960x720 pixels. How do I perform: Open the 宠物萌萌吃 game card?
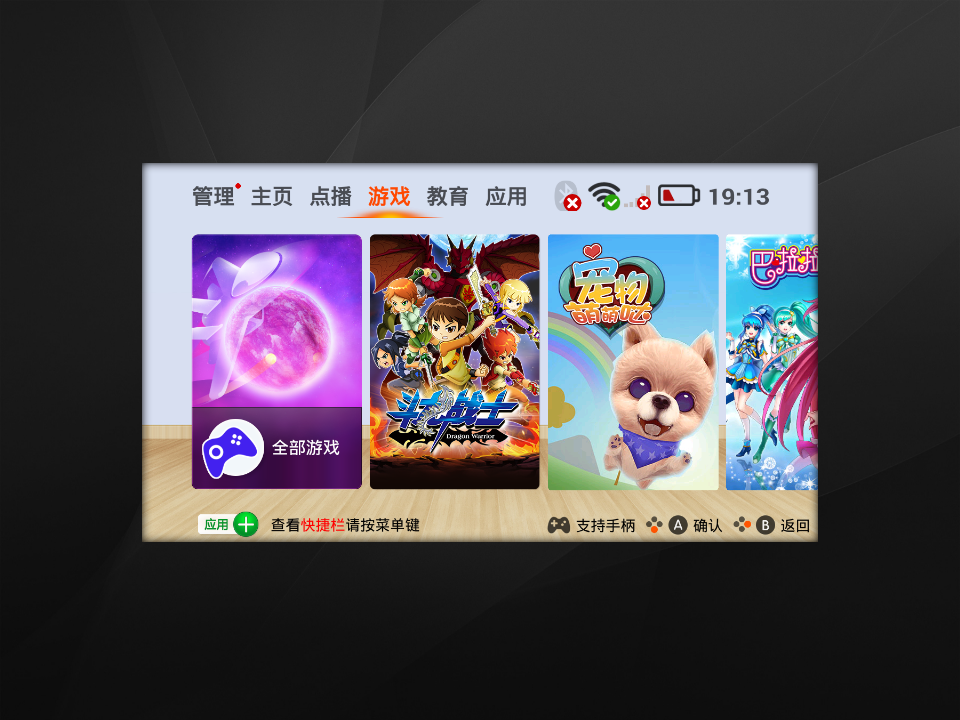coord(633,362)
